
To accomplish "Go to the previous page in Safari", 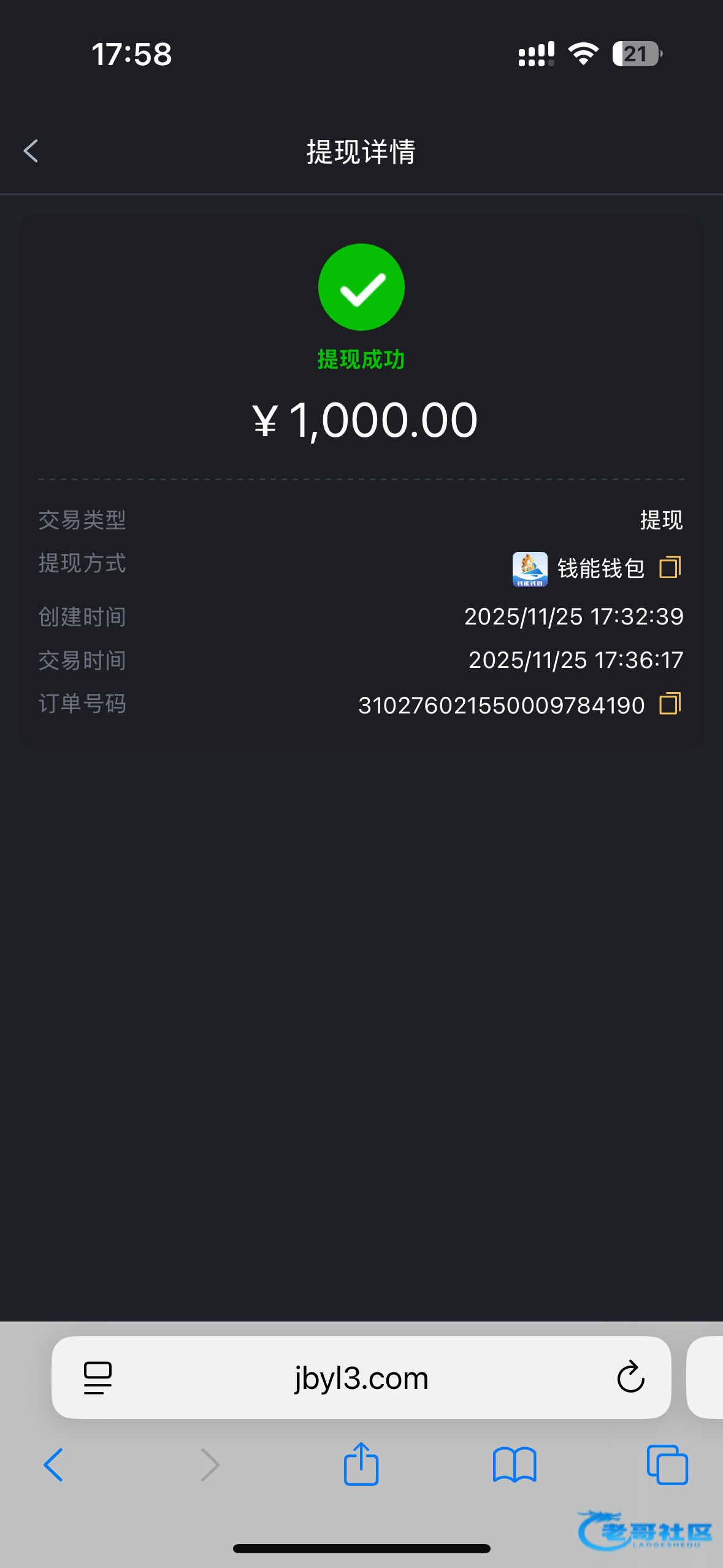I will 53,1465.
